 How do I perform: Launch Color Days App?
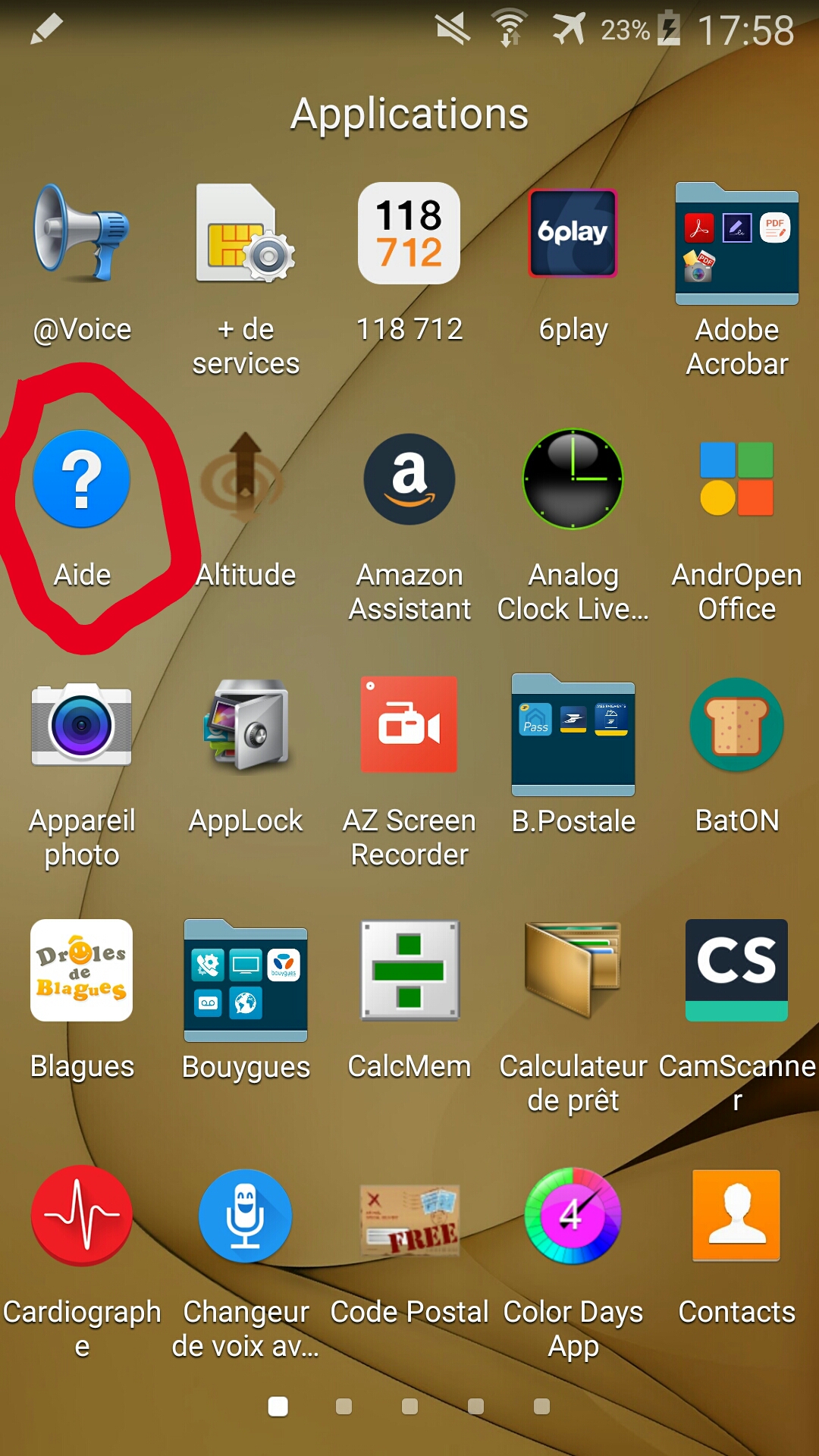pyautogui.click(x=573, y=1216)
